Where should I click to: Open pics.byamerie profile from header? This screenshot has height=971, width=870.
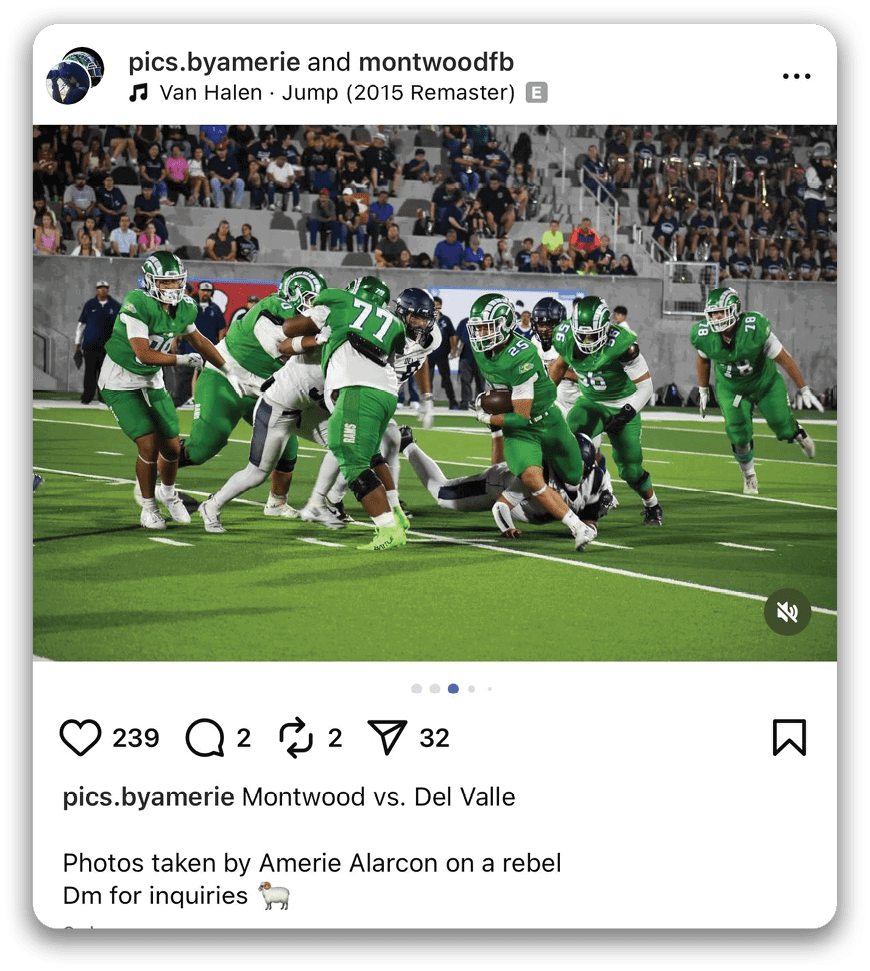tap(214, 62)
